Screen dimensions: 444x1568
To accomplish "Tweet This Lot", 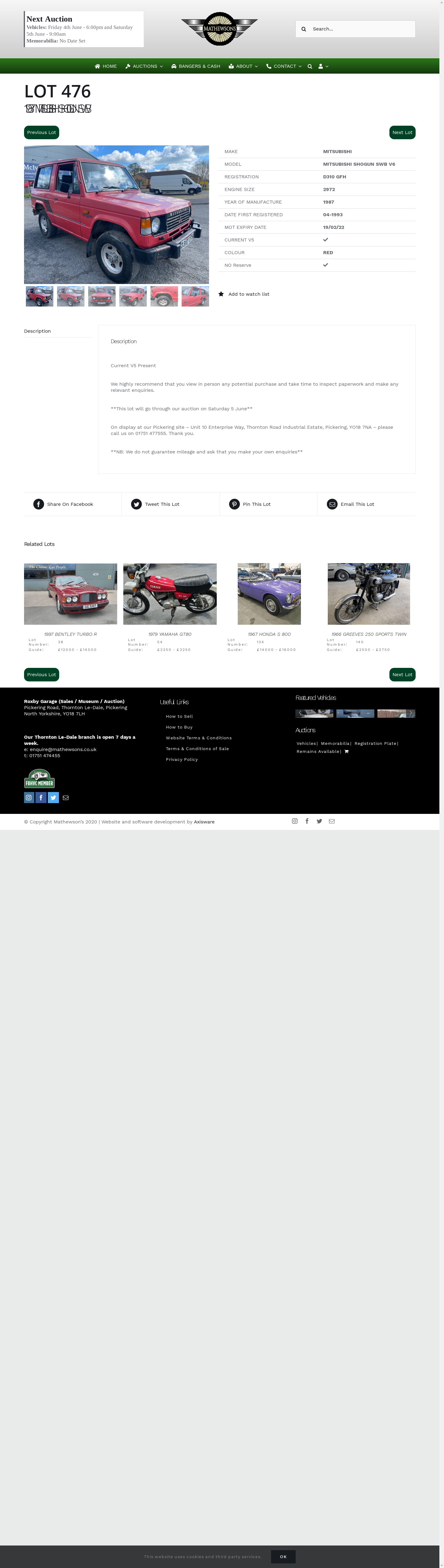I will click(x=161, y=504).
